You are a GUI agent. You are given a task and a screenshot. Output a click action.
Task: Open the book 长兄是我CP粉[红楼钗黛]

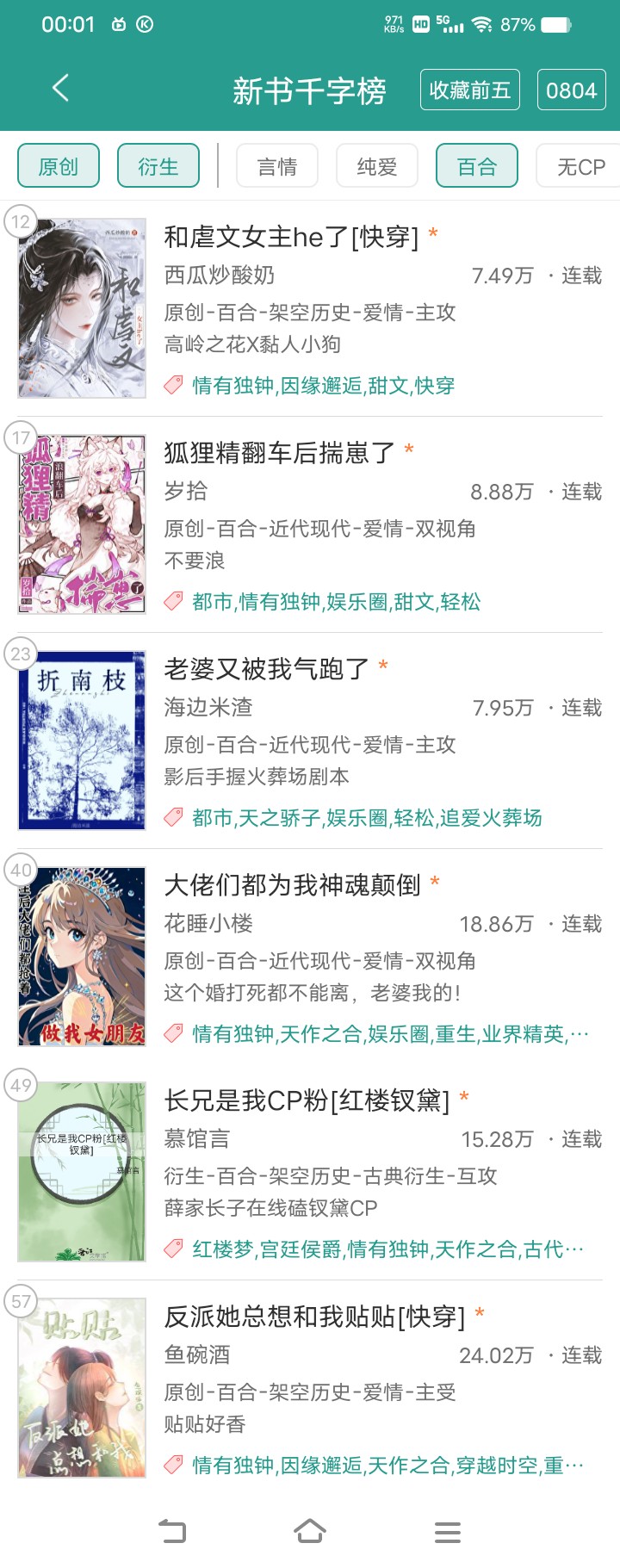[x=307, y=1100]
